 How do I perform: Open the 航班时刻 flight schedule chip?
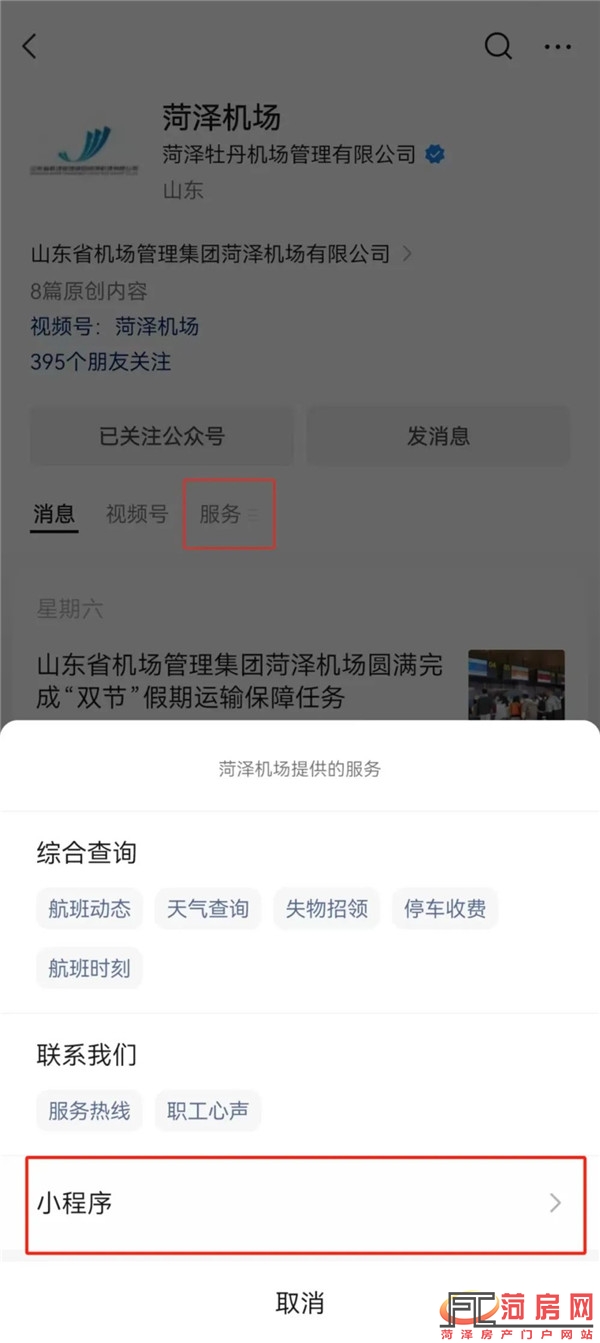coord(89,969)
